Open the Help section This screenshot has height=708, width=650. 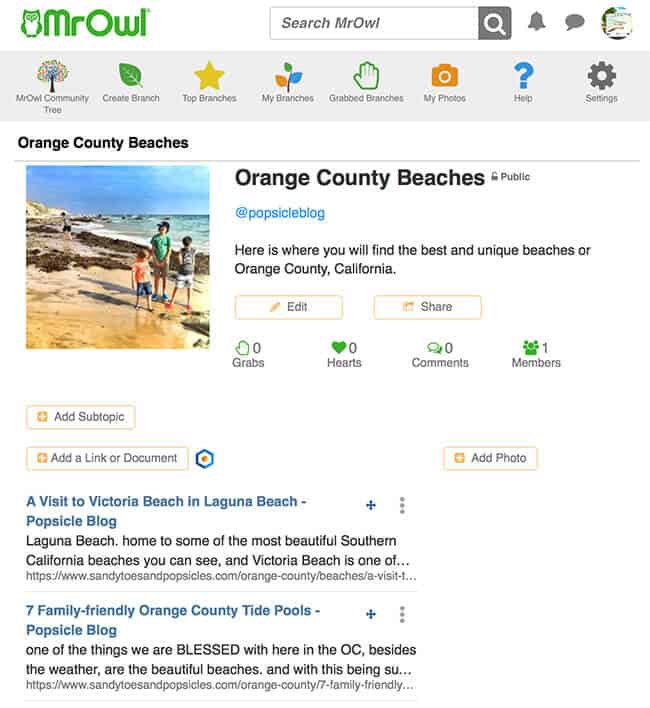[523, 82]
